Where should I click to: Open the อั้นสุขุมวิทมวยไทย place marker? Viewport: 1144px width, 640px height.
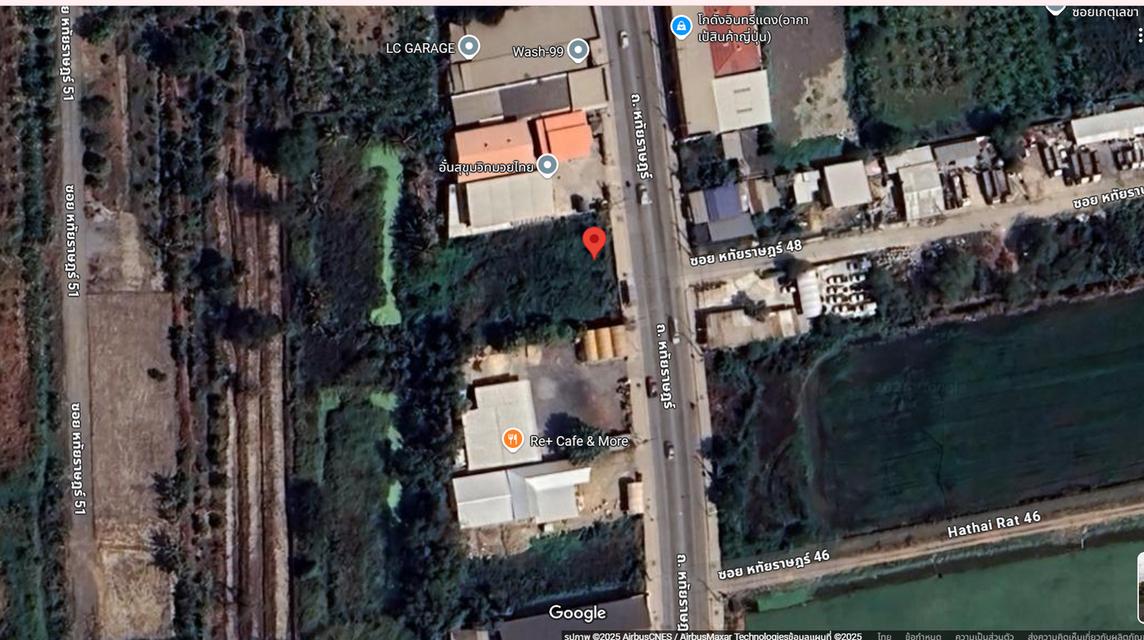tap(546, 165)
